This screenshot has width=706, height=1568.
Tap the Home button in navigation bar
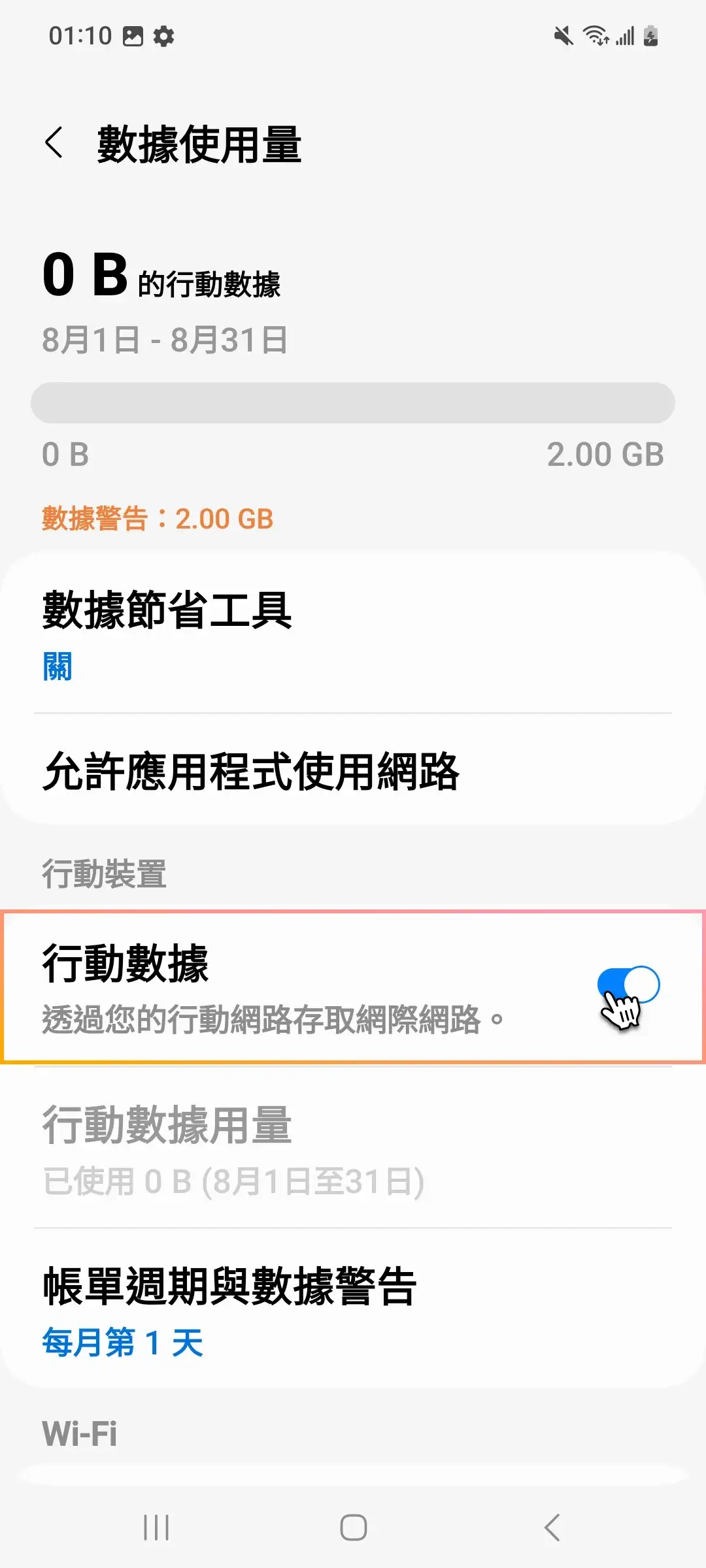pos(353,1527)
